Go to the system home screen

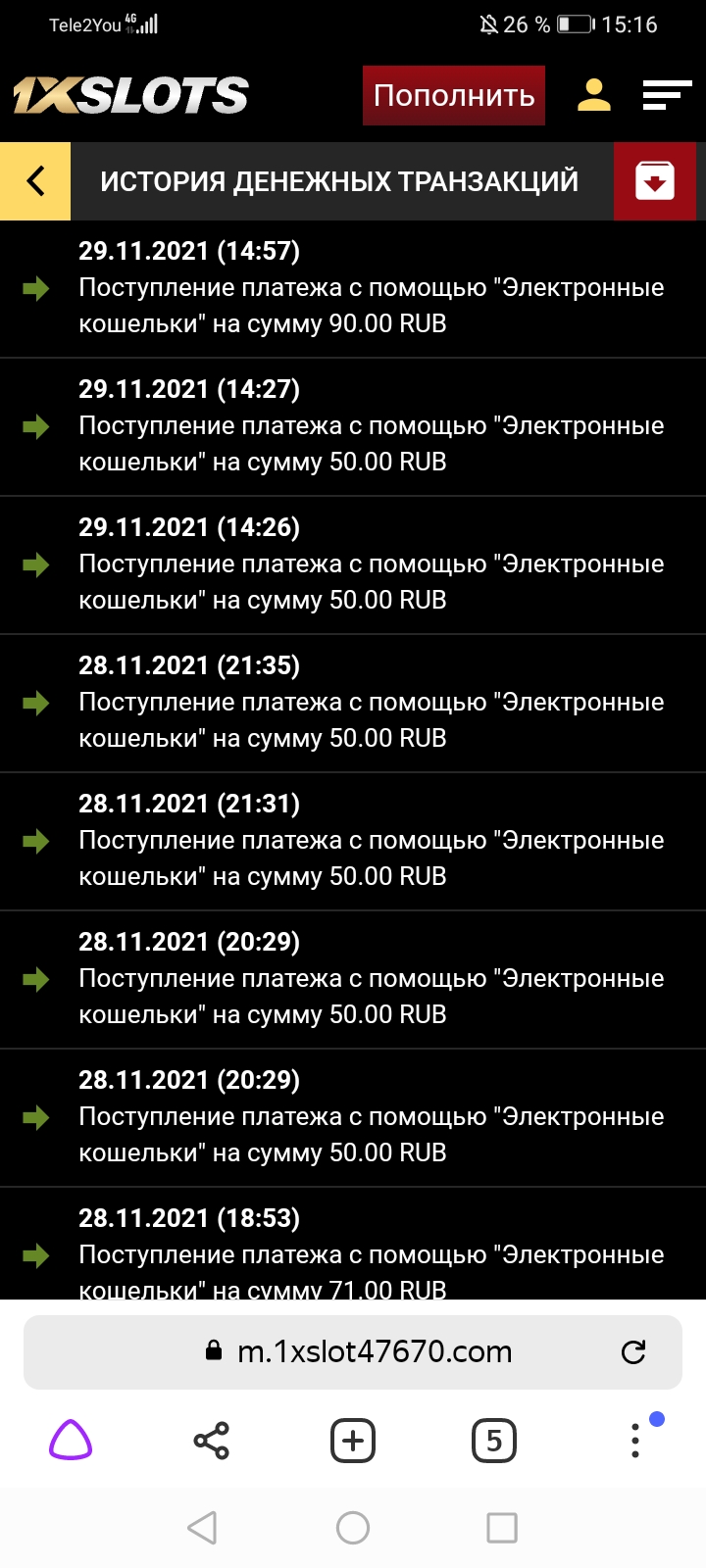(x=353, y=1527)
